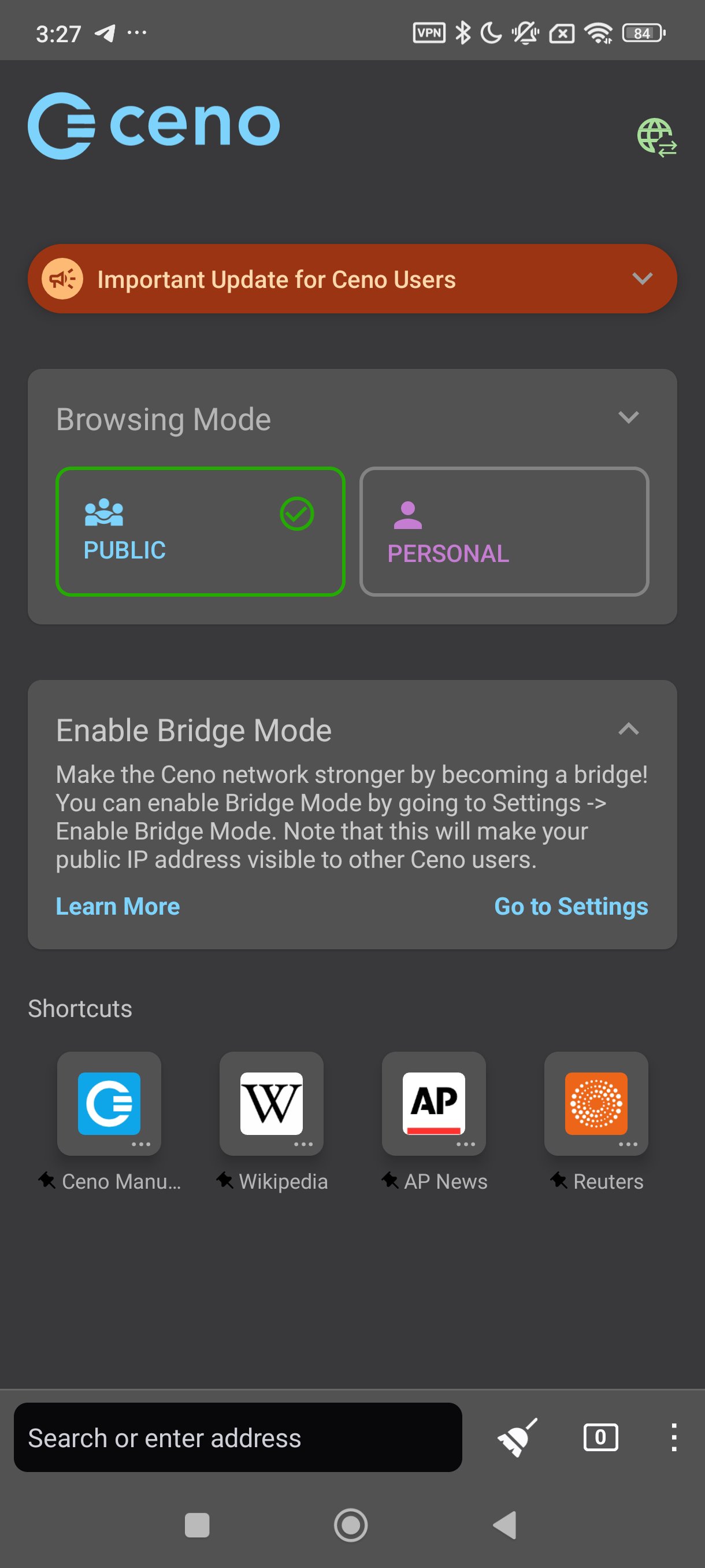
Task: Collapse the Enable Bridge Mode card
Action: coord(628,728)
